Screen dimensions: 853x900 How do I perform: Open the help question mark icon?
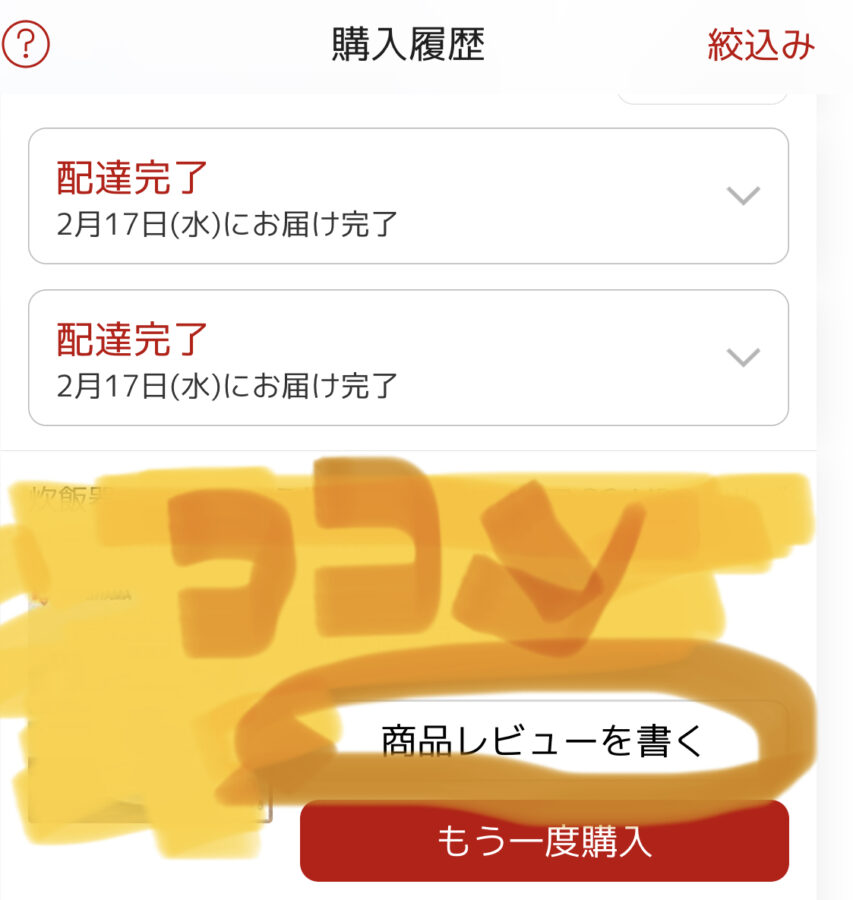click(26, 45)
